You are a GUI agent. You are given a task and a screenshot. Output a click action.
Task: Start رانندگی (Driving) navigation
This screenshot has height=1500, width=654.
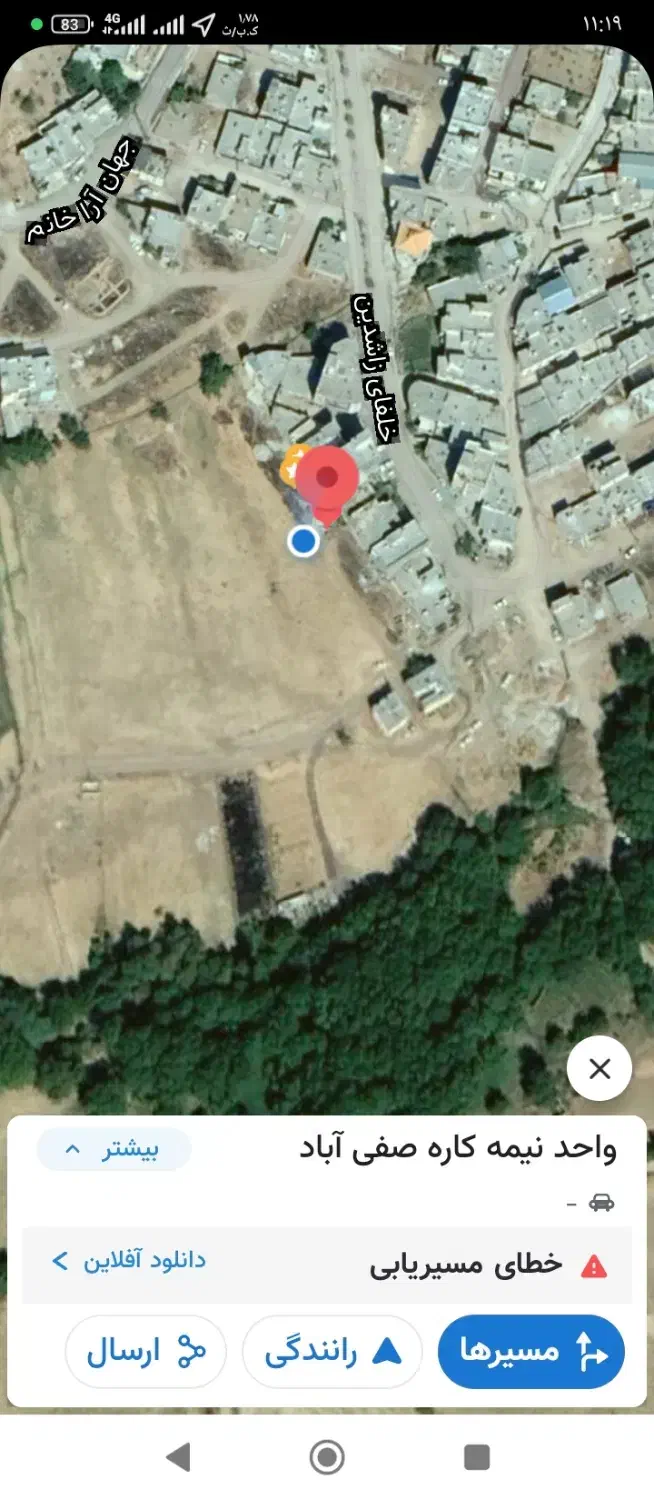[332, 1351]
